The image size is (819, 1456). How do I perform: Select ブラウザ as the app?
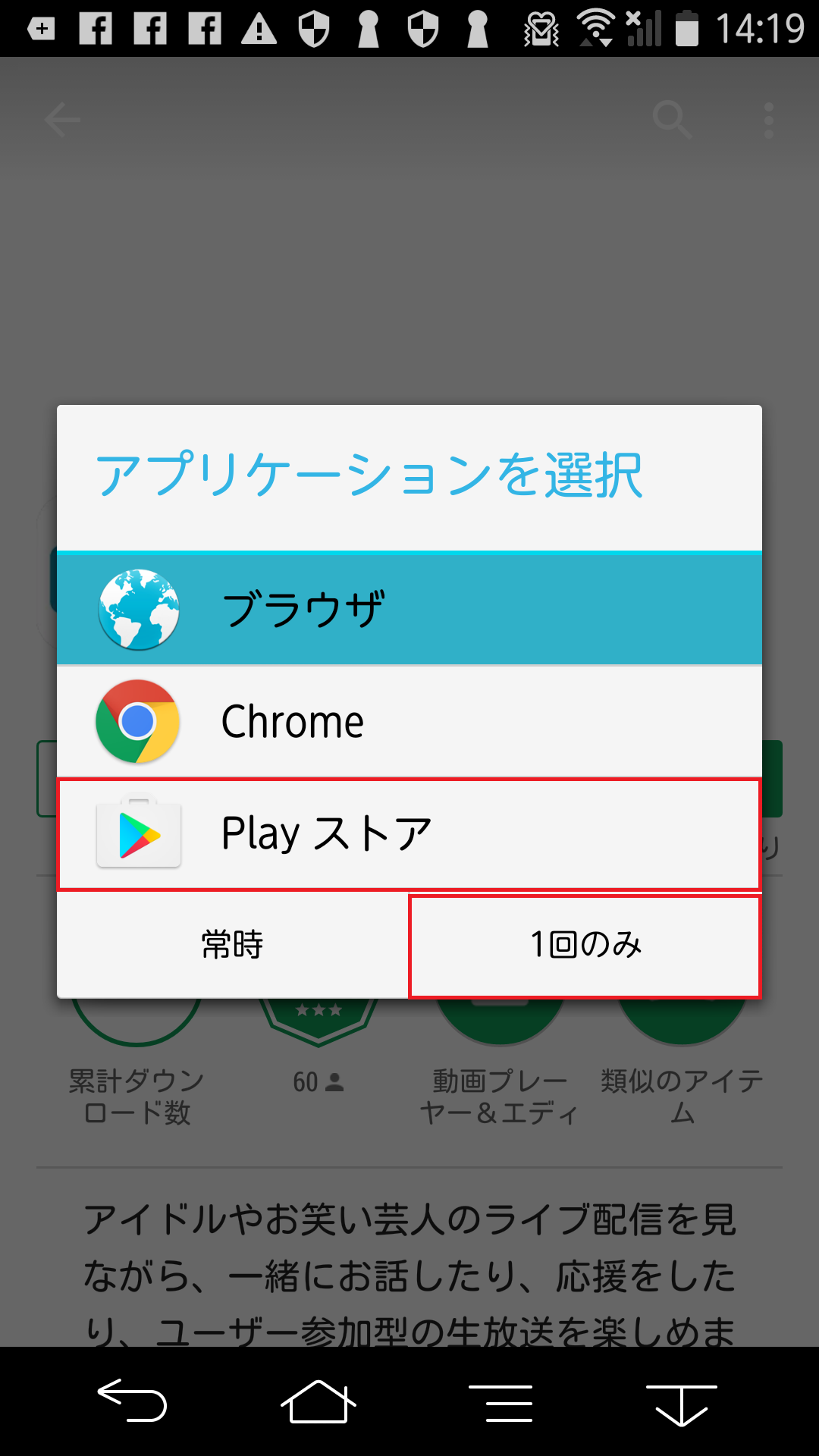(x=409, y=610)
